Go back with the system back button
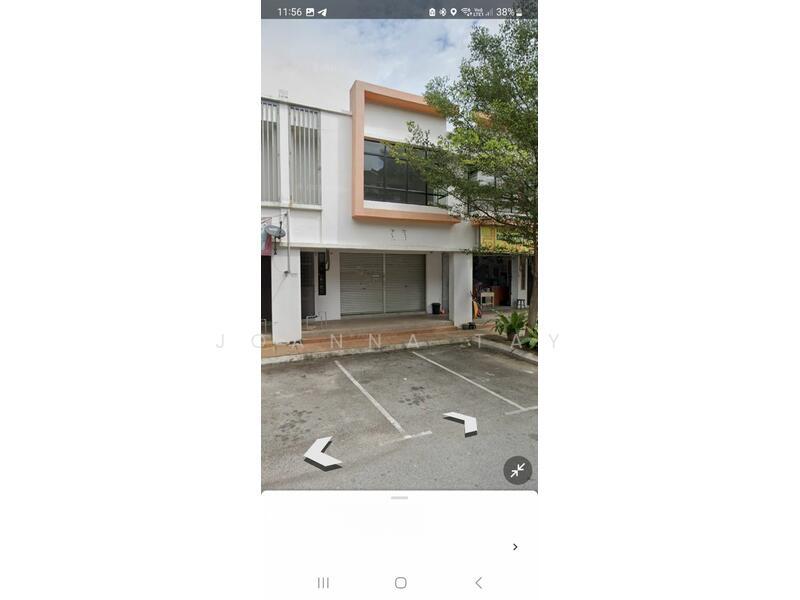The height and width of the screenshot is (600, 800). pyautogui.click(x=478, y=583)
